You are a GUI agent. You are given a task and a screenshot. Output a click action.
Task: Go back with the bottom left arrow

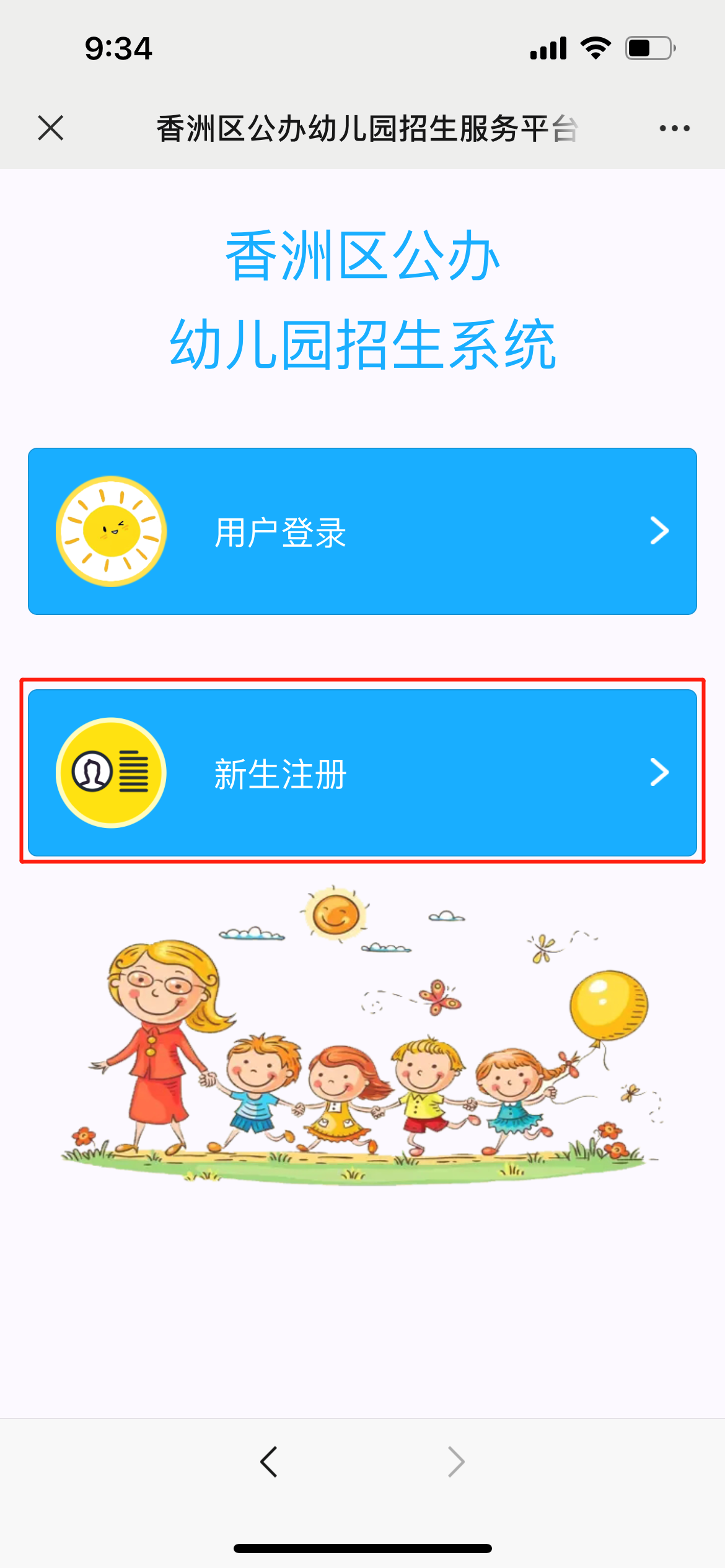coord(270,1462)
